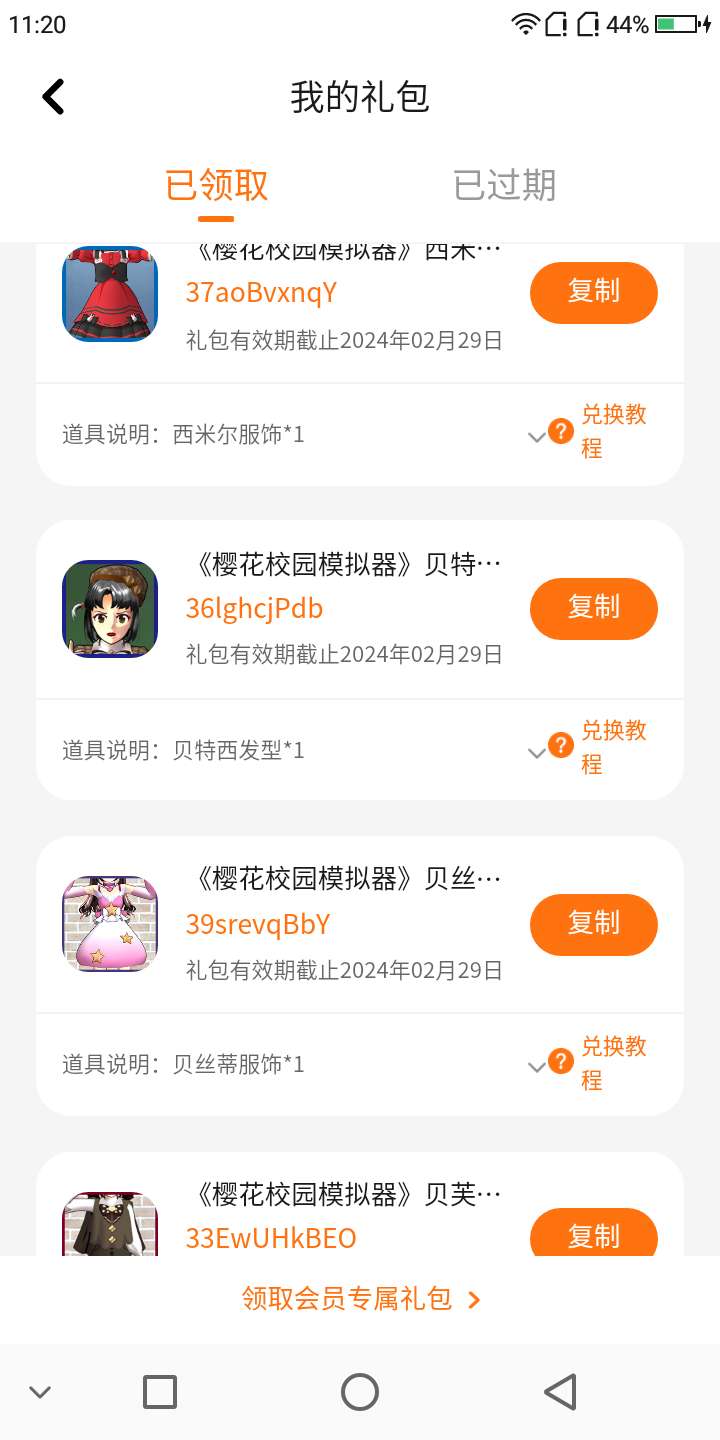This screenshot has width=720, height=1440.
Task: Open 领取会员专属礼包 link
Action: click(x=360, y=1299)
